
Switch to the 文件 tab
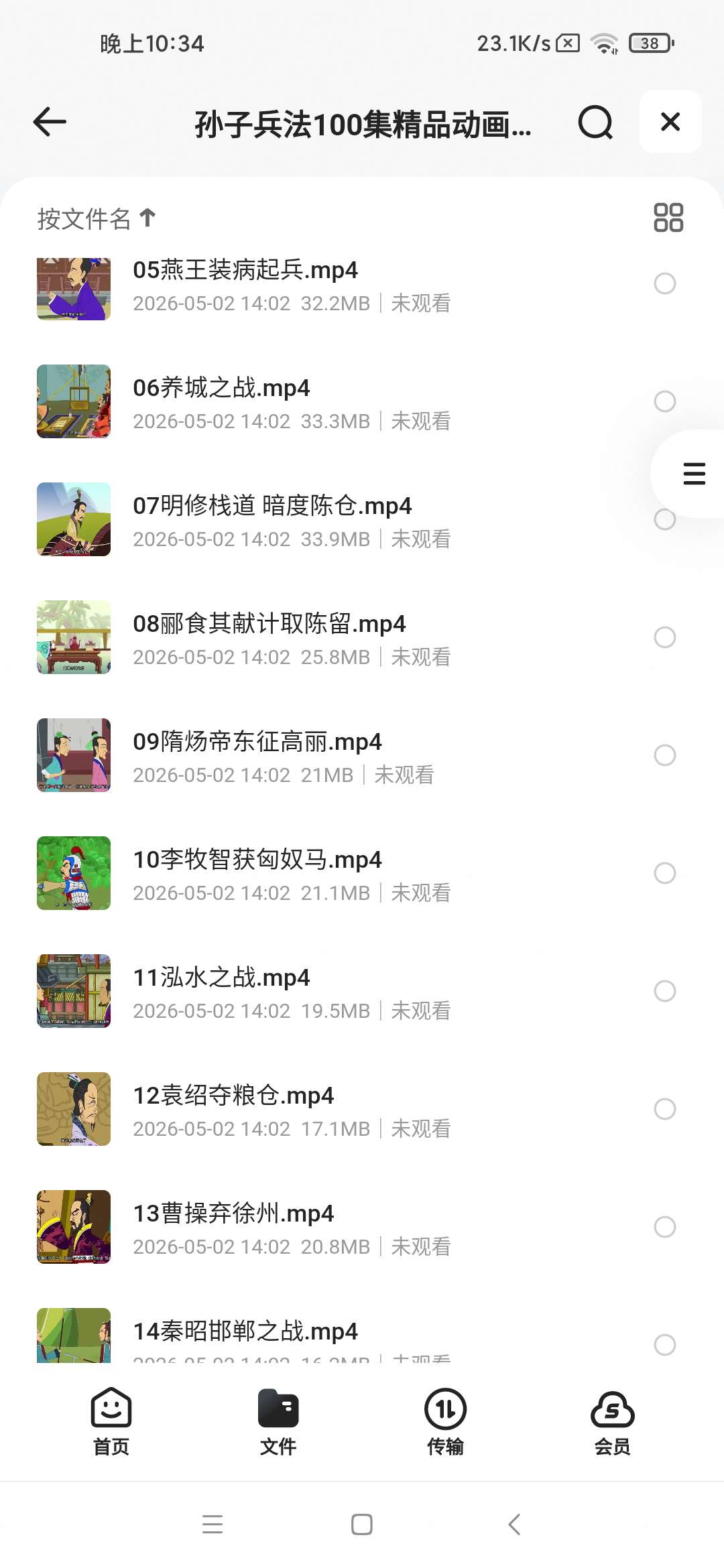278,1422
